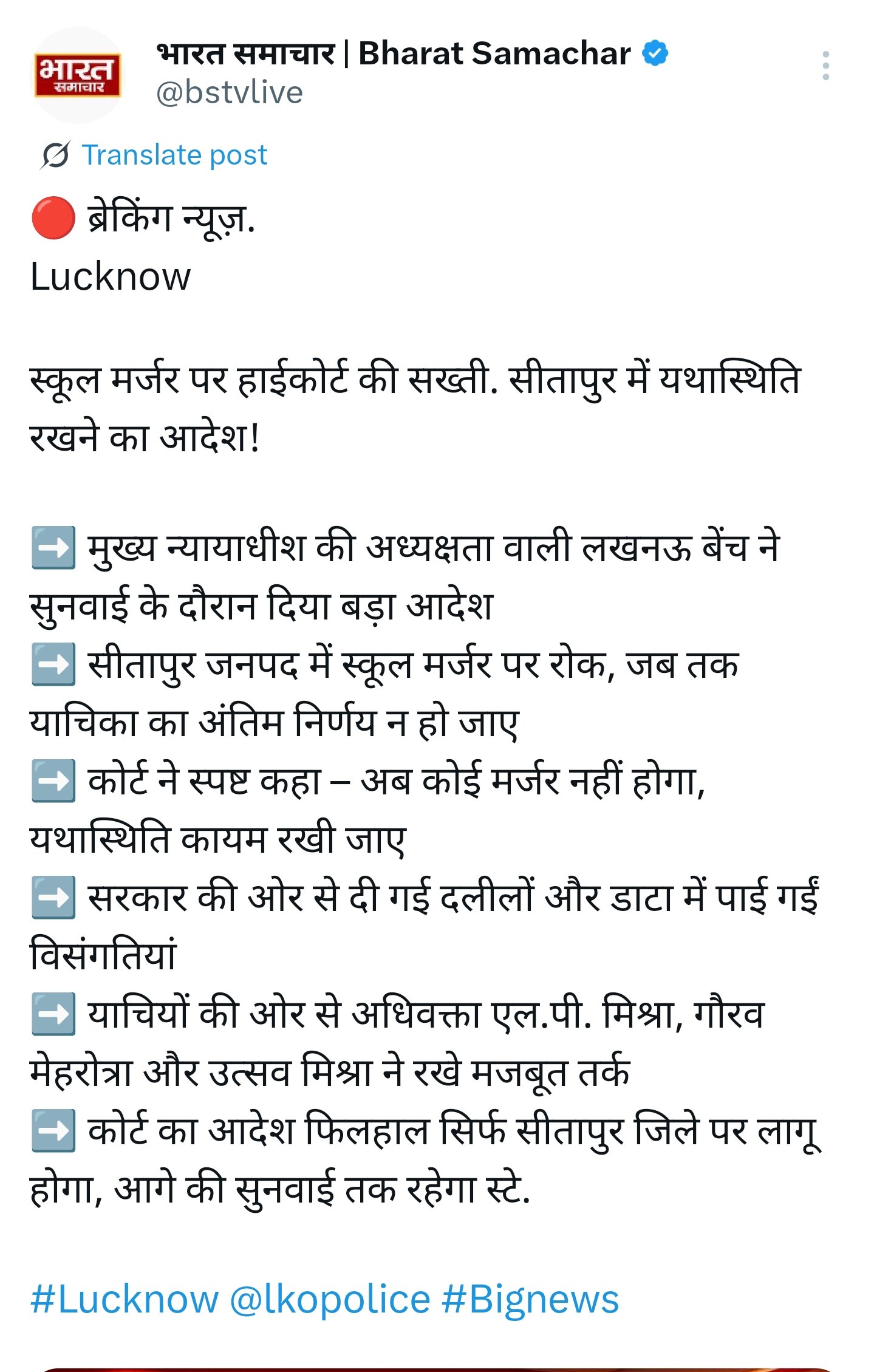Image resolution: width=874 pixels, height=1372 pixels.
Task: Open Bharat Samachar's profile picture
Action: (x=77, y=75)
